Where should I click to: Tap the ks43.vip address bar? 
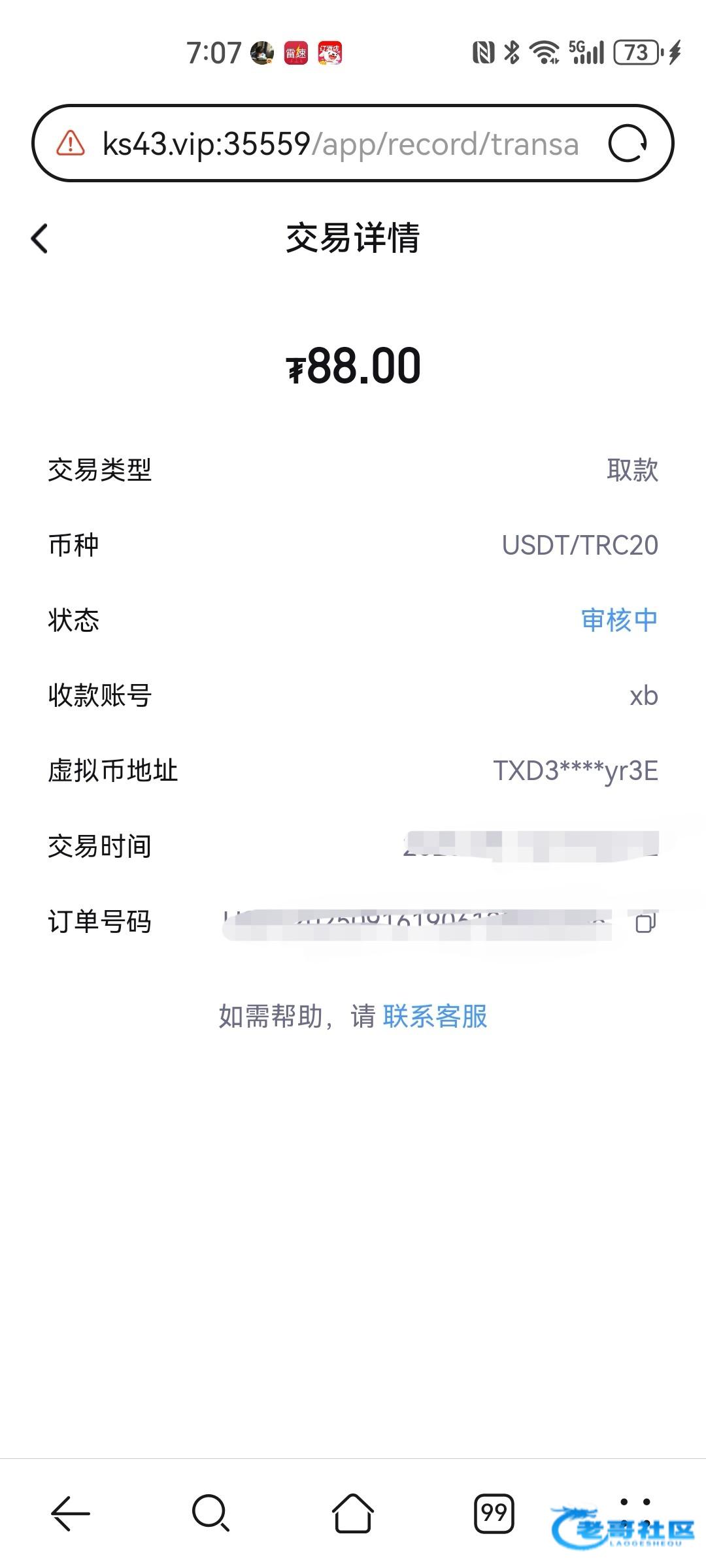[x=340, y=144]
